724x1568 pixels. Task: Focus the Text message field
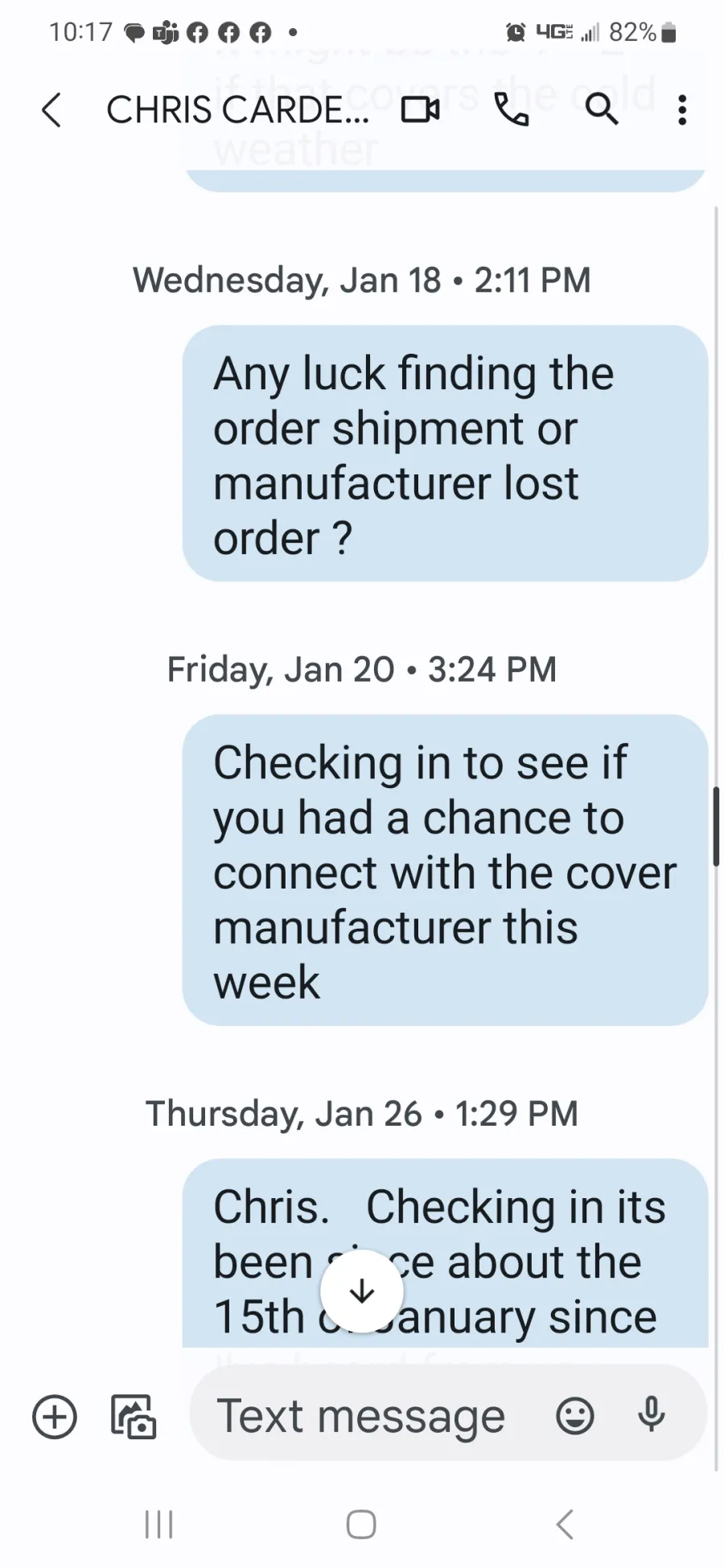[x=362, y=1416]
